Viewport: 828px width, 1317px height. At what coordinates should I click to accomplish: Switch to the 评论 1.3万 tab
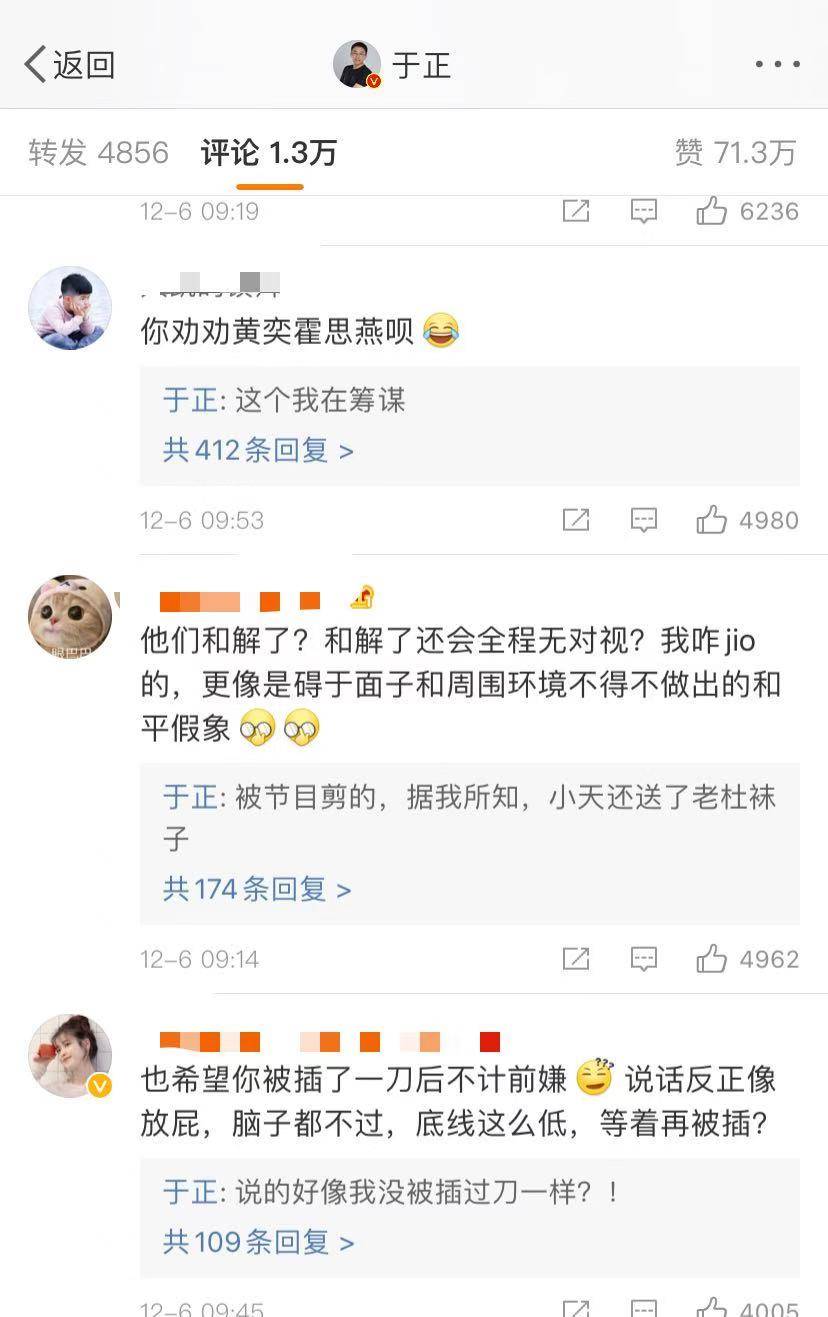point(269,153)
